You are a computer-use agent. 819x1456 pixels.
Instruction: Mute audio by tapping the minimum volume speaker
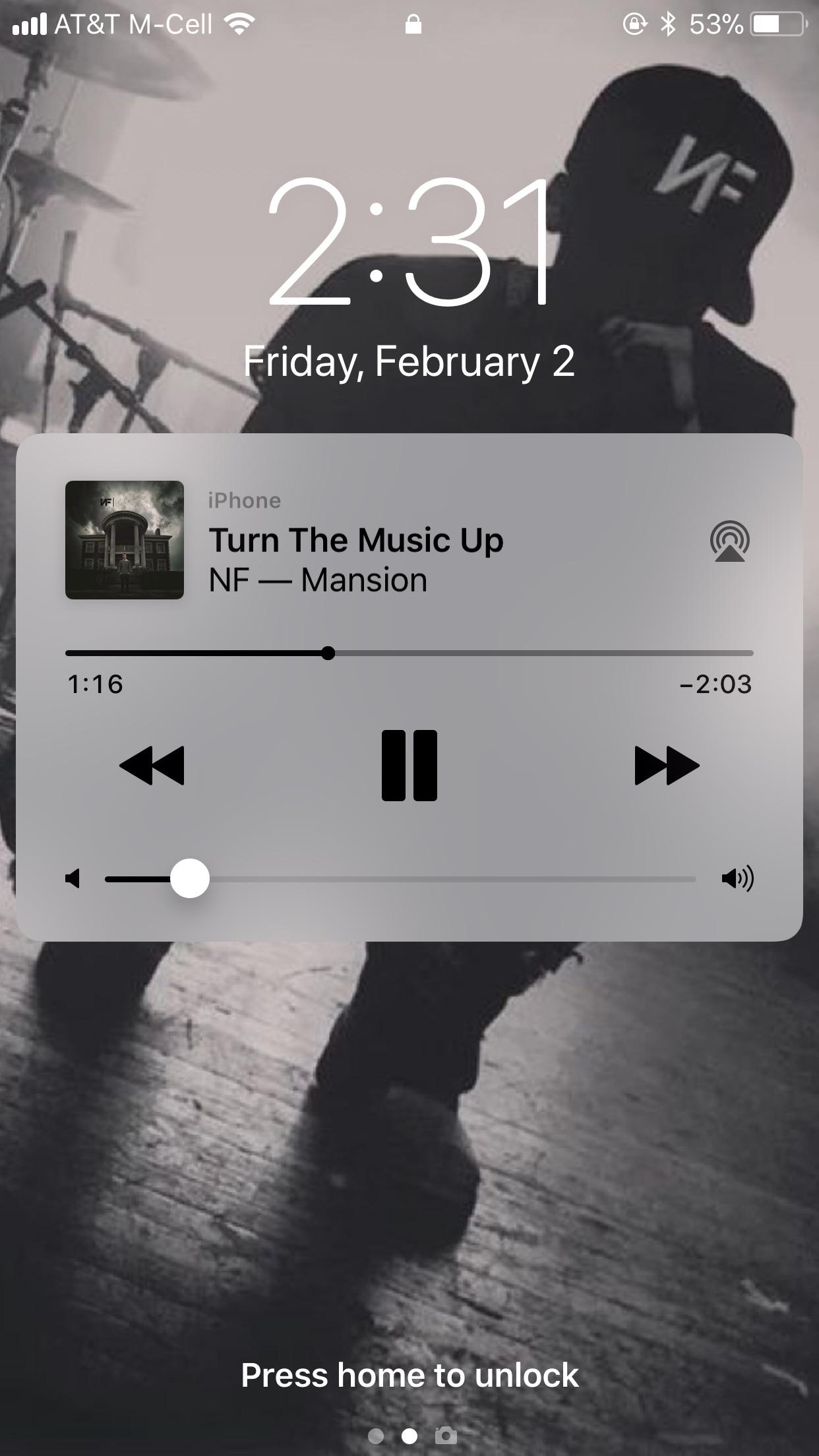[x=73, y=878]
